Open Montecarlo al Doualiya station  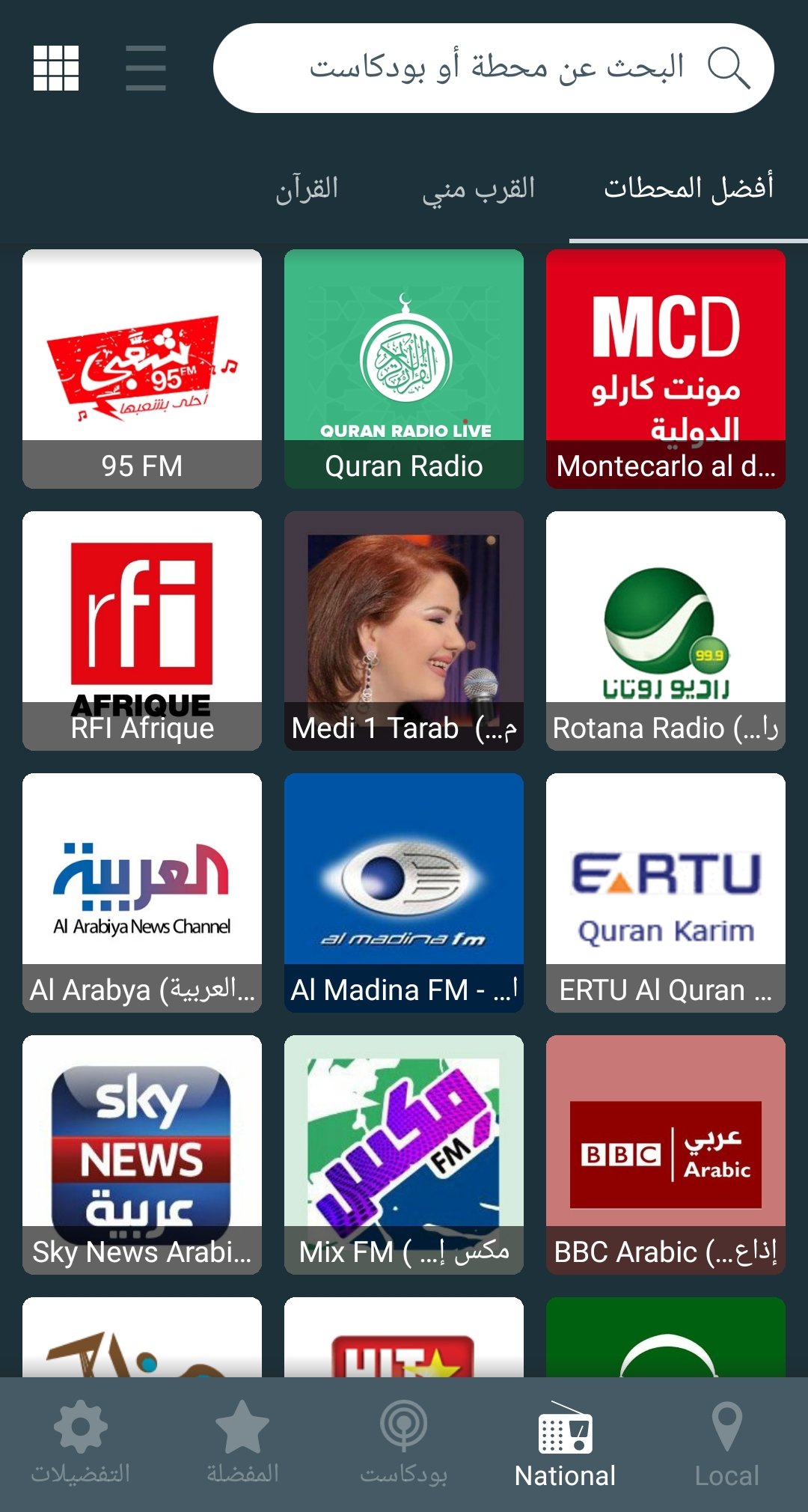666,369
